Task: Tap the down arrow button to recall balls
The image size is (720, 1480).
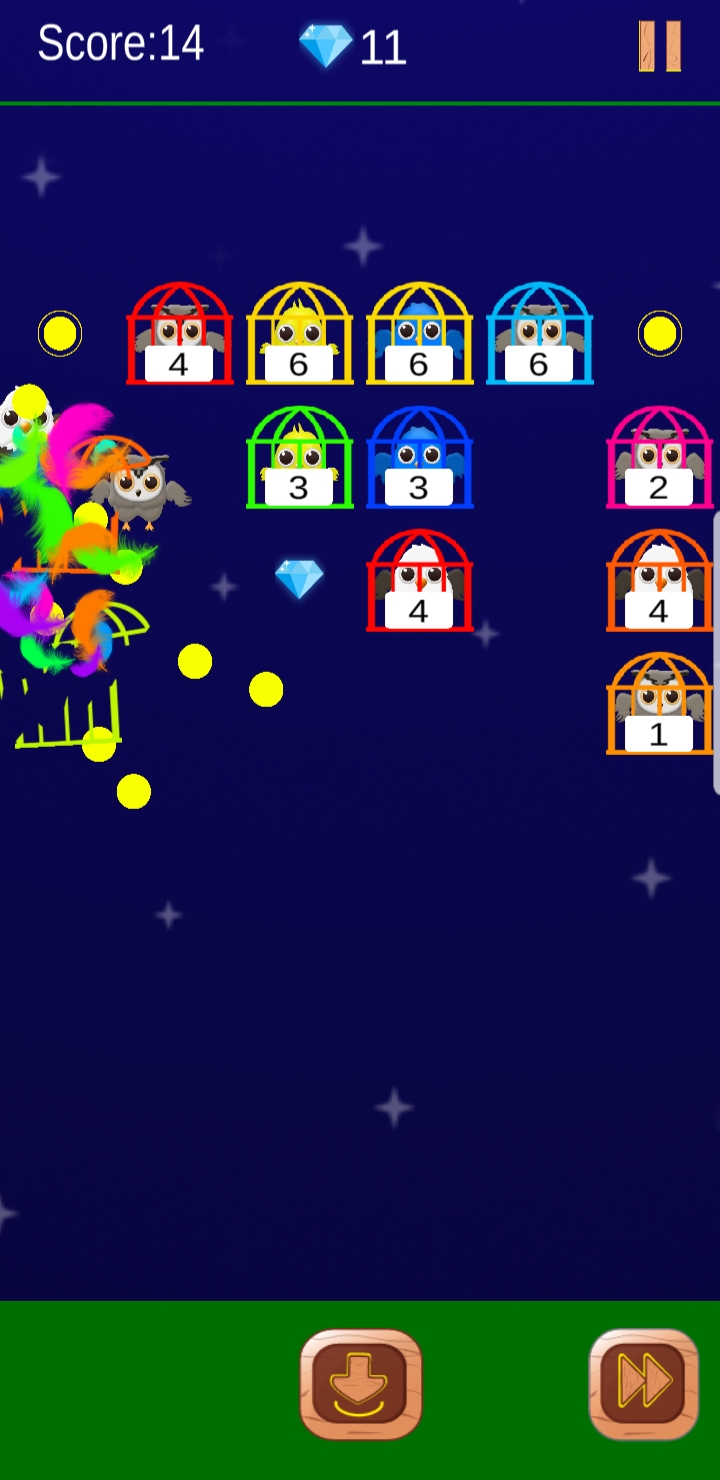Action: click(361, 1384)
